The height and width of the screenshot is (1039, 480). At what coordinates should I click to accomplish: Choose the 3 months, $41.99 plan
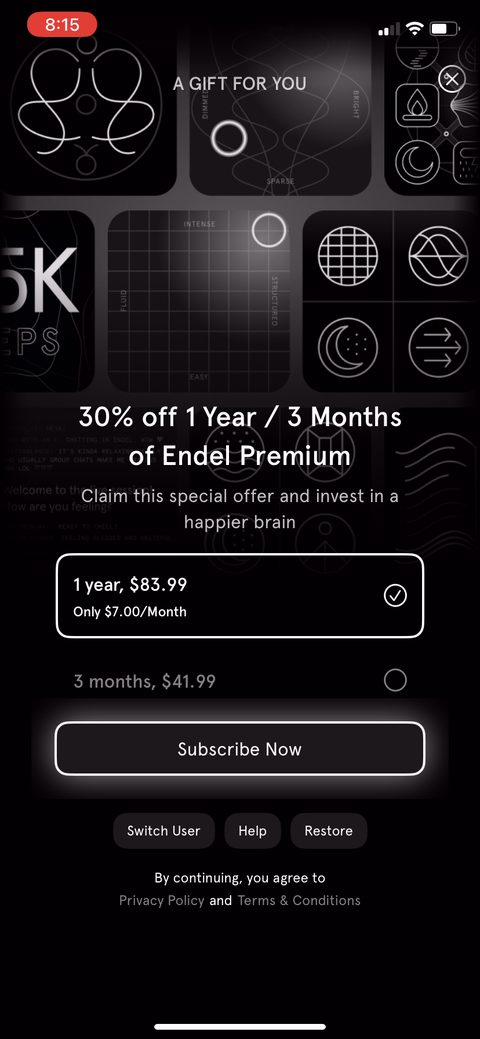point(239,681)
